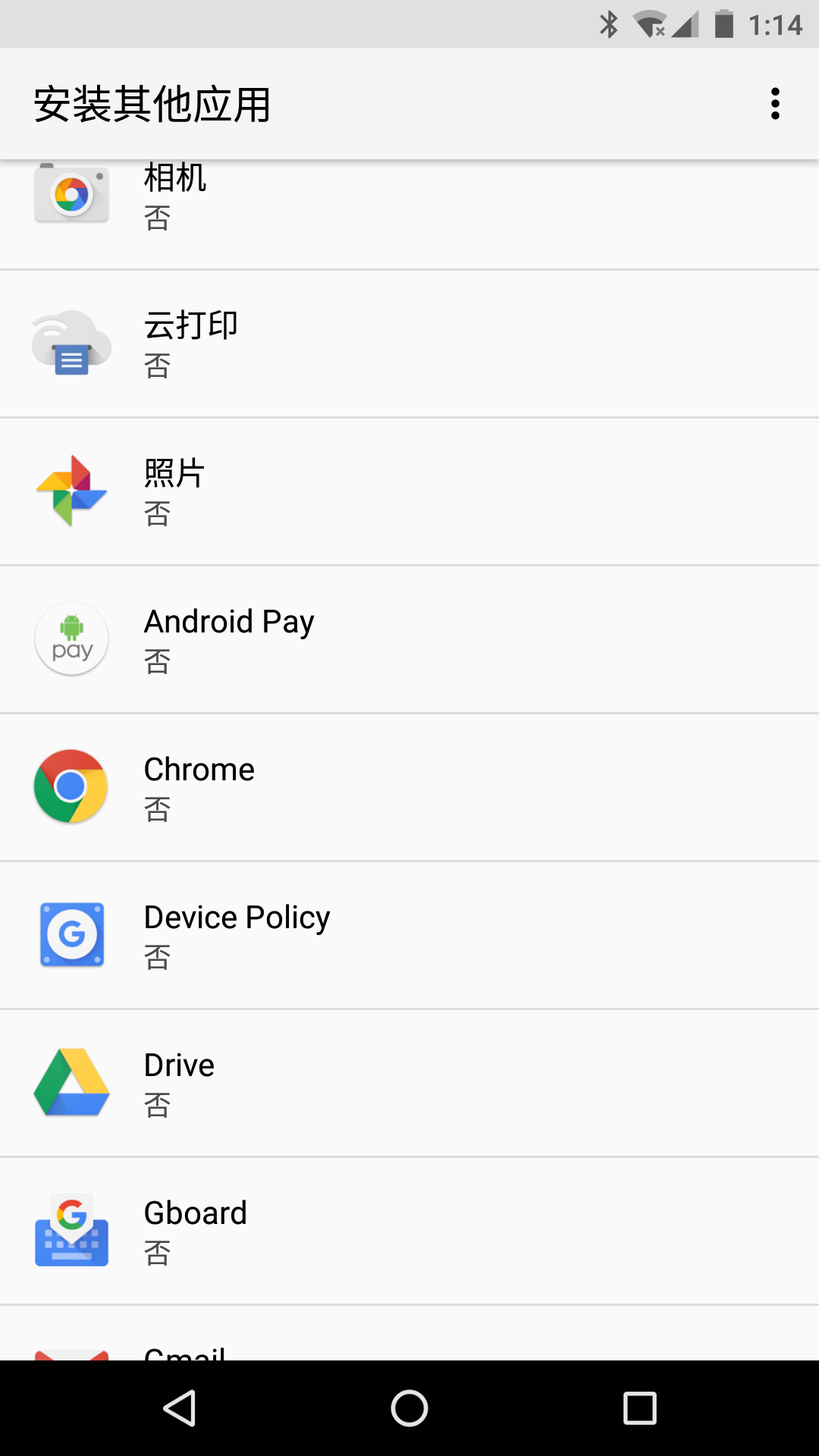Viewport: 819px width, 1456px height.
Task: Open the 相机 app row
Action: (x=409, y=215)
